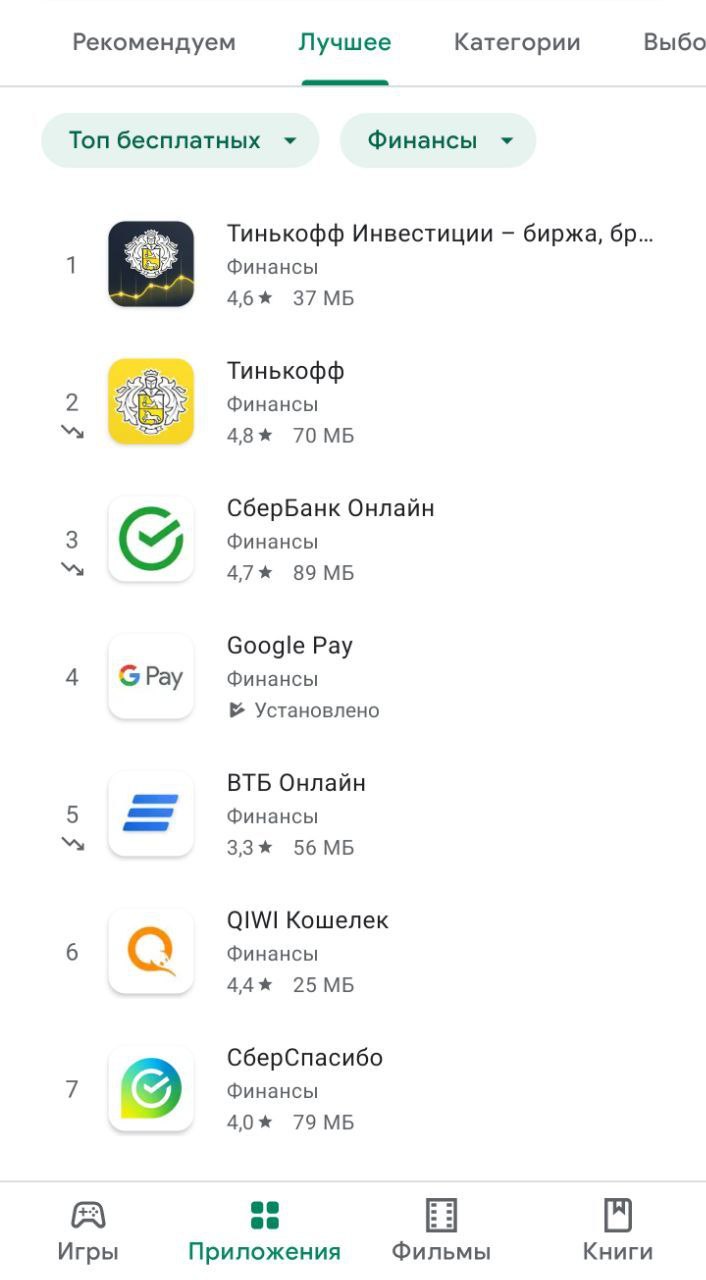Open the Финансы category dropdown
This screenshot has height=1280, width=706.
[438, 140]
